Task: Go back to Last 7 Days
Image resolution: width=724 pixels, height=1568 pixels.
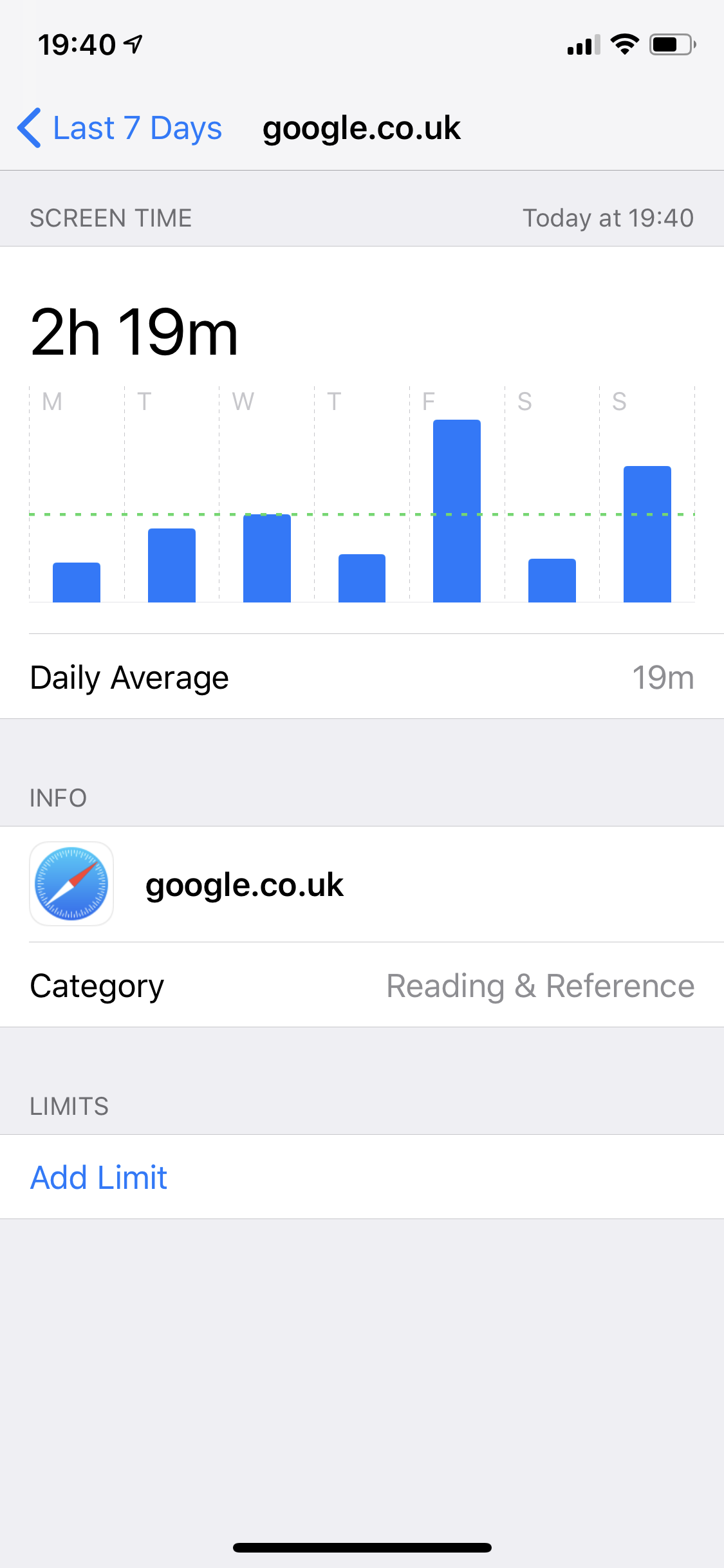Action: pos(120,128)
